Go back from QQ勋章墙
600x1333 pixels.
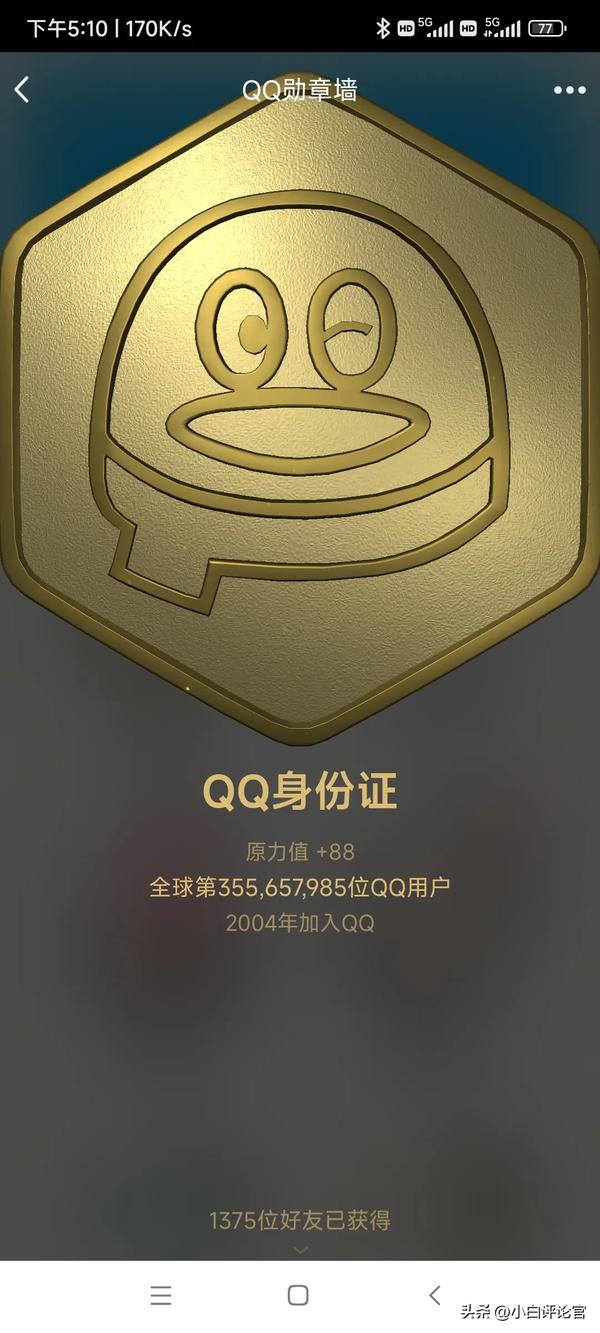pyautogui.click(x=22, y=90)
